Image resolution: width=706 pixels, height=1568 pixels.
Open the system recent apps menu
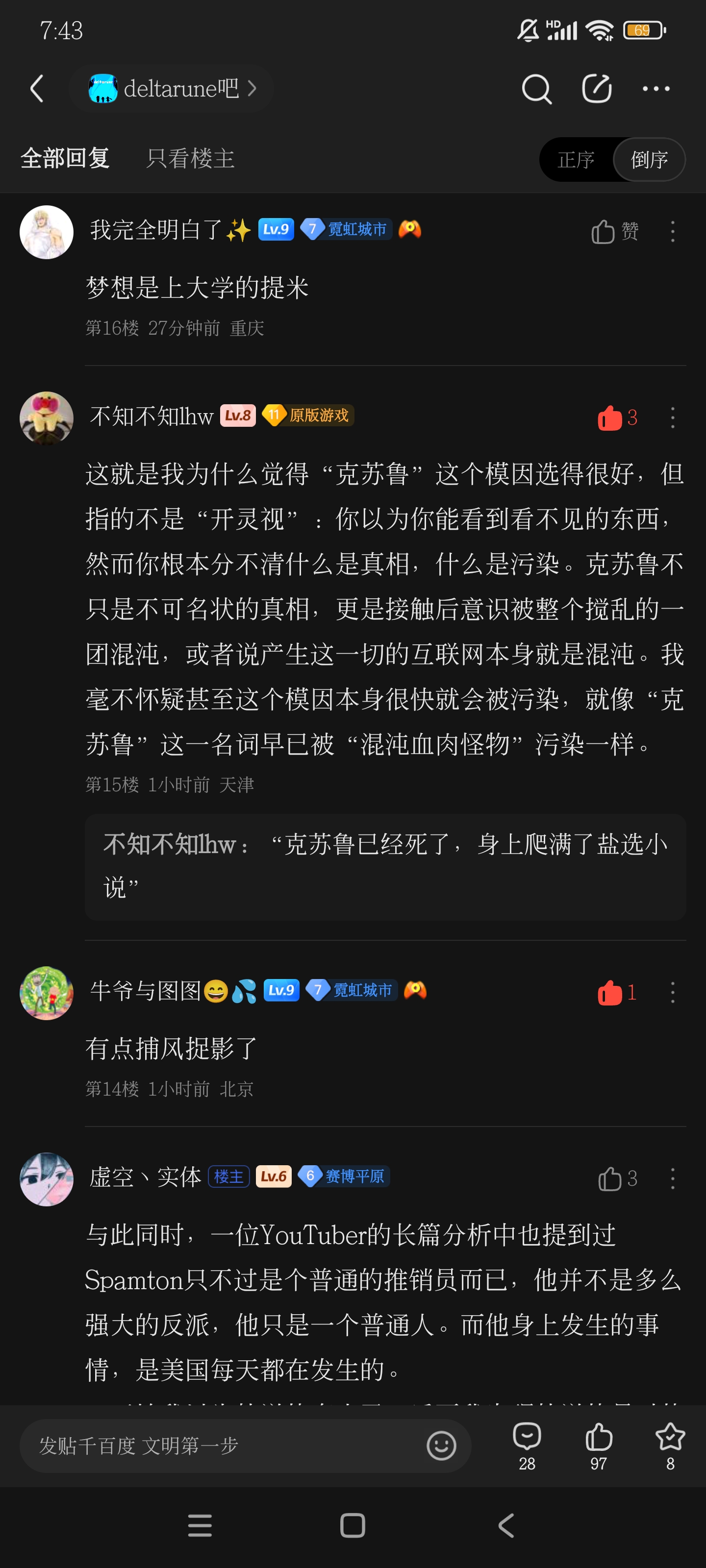200,1525
